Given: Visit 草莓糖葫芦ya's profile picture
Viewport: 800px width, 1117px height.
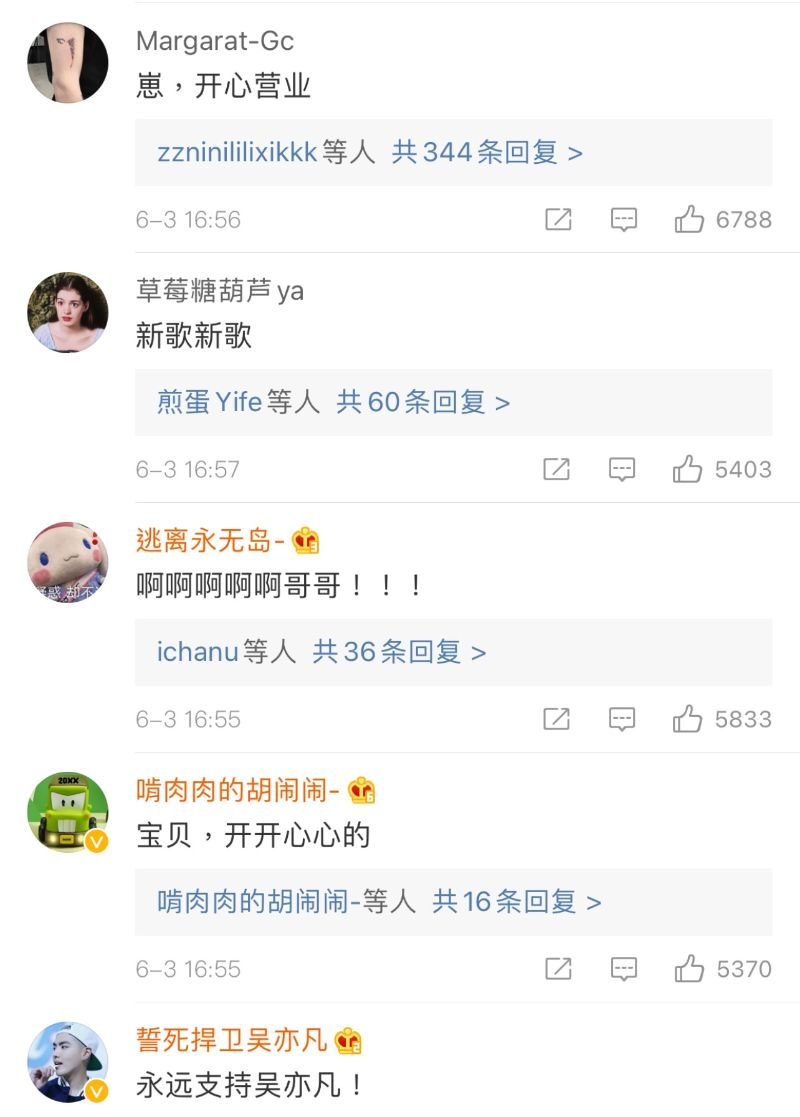Looking at the screenshot, I should click(67, 312).
